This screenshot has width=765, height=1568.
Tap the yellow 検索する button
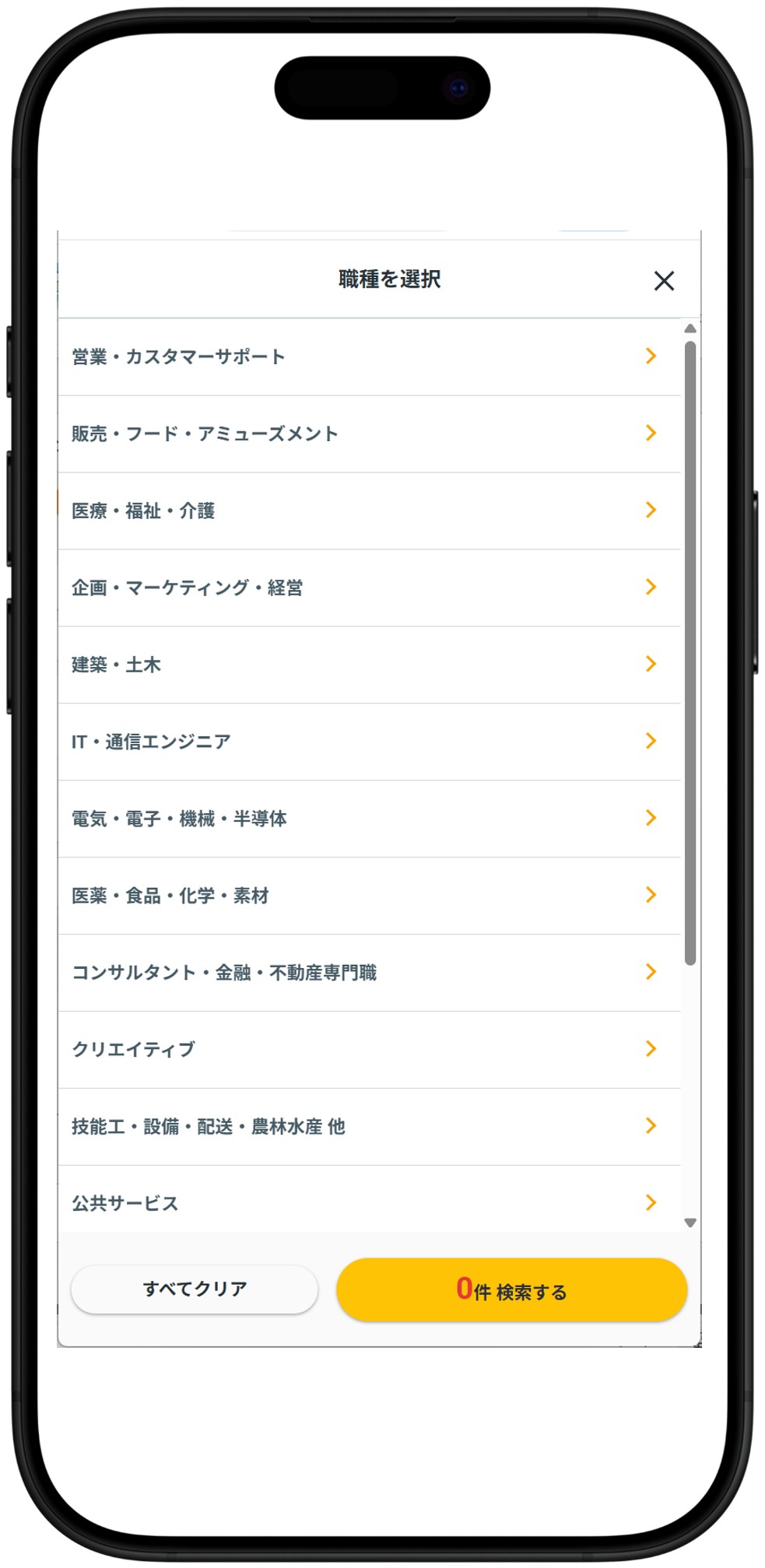(511, 1290)
